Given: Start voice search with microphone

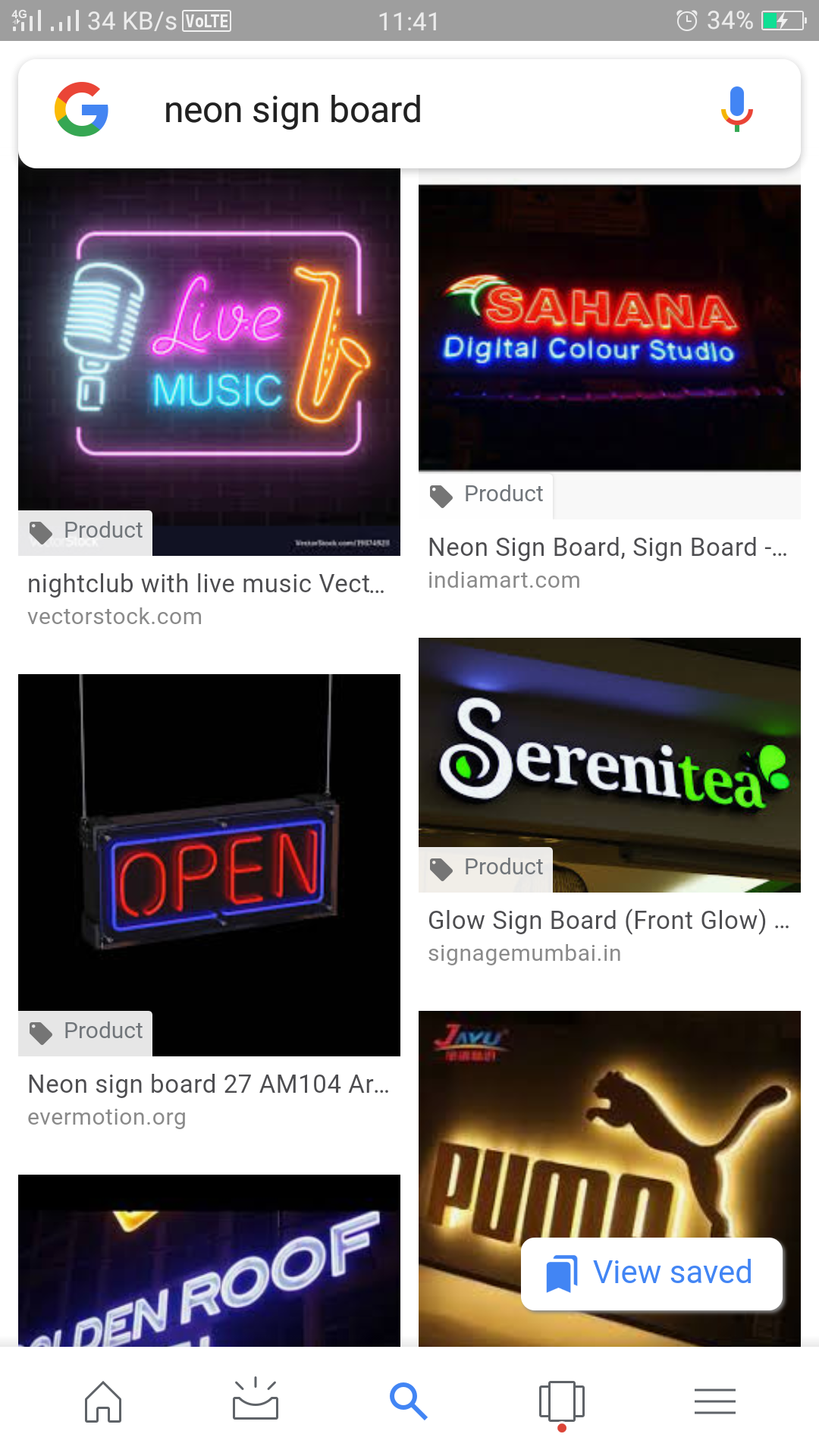Looking at the screenshot, I should pos(736,111).
